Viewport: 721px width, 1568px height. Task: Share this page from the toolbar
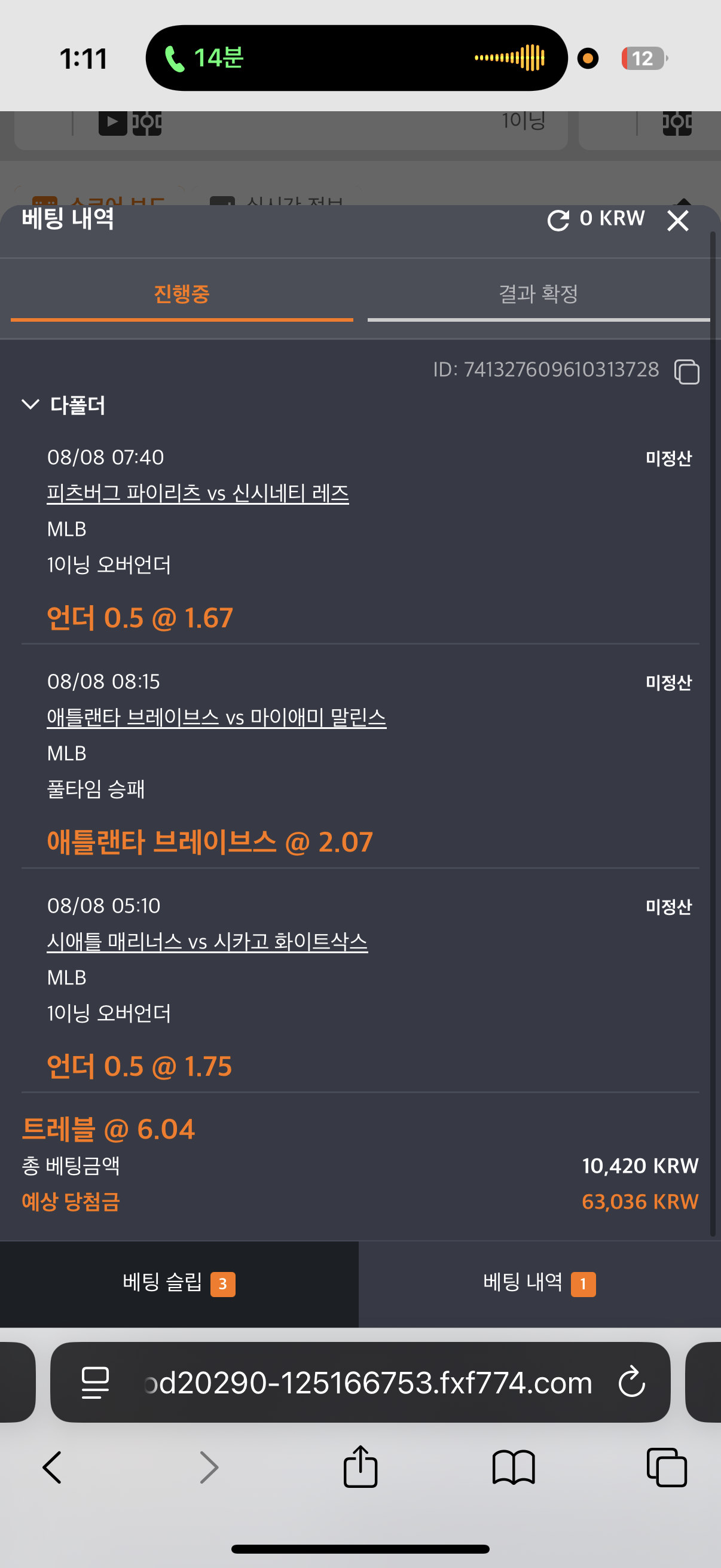[x=360, y=1466]
